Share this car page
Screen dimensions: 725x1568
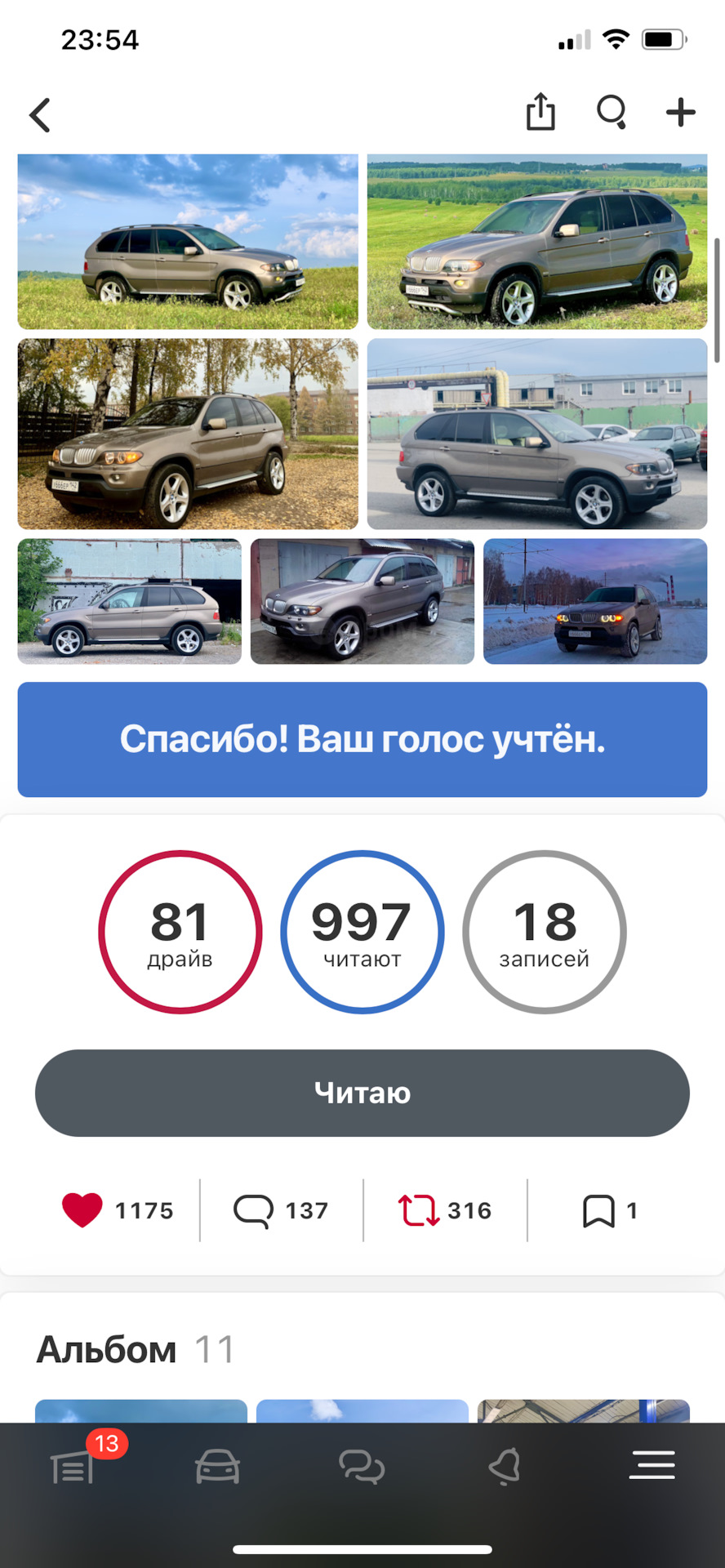pos(540,112)
